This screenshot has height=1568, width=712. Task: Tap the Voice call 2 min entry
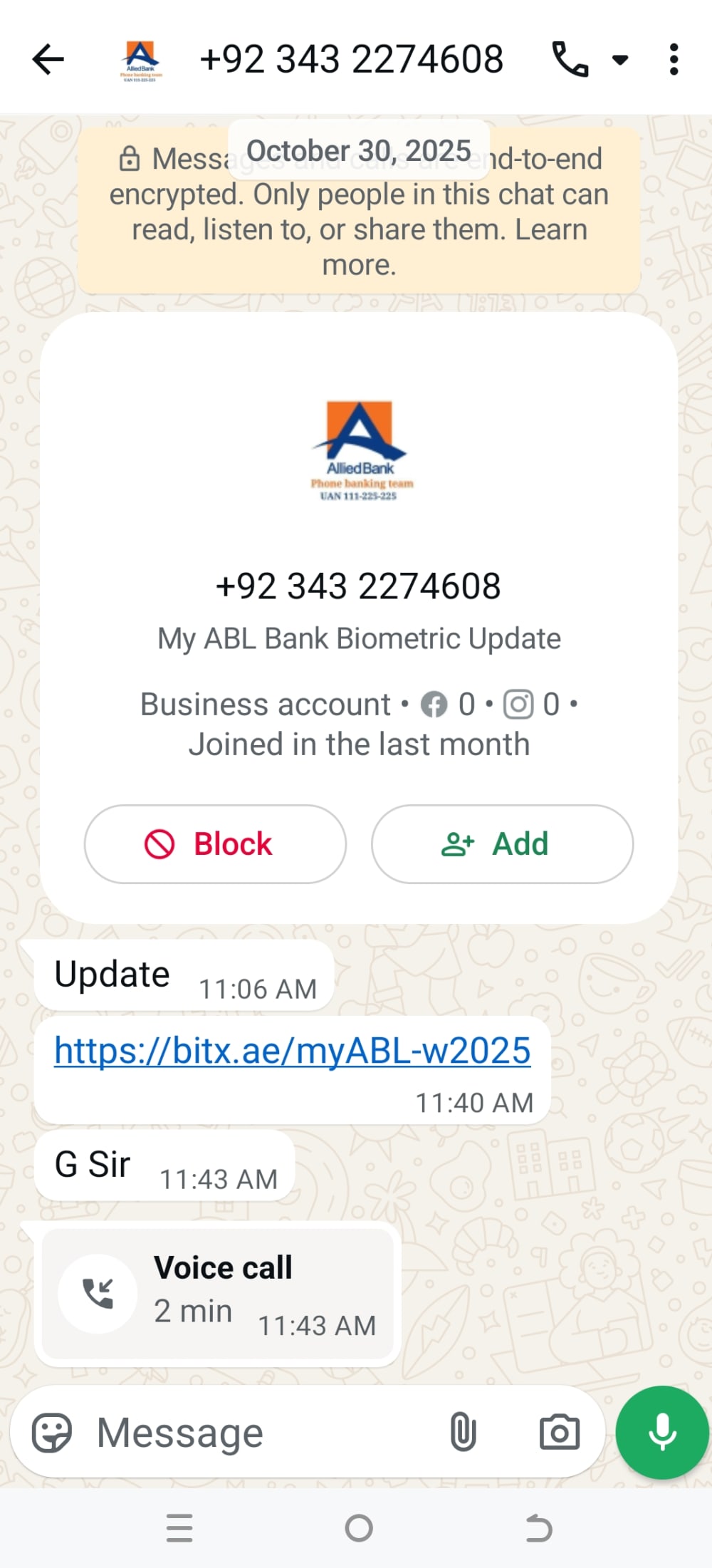217,1293
